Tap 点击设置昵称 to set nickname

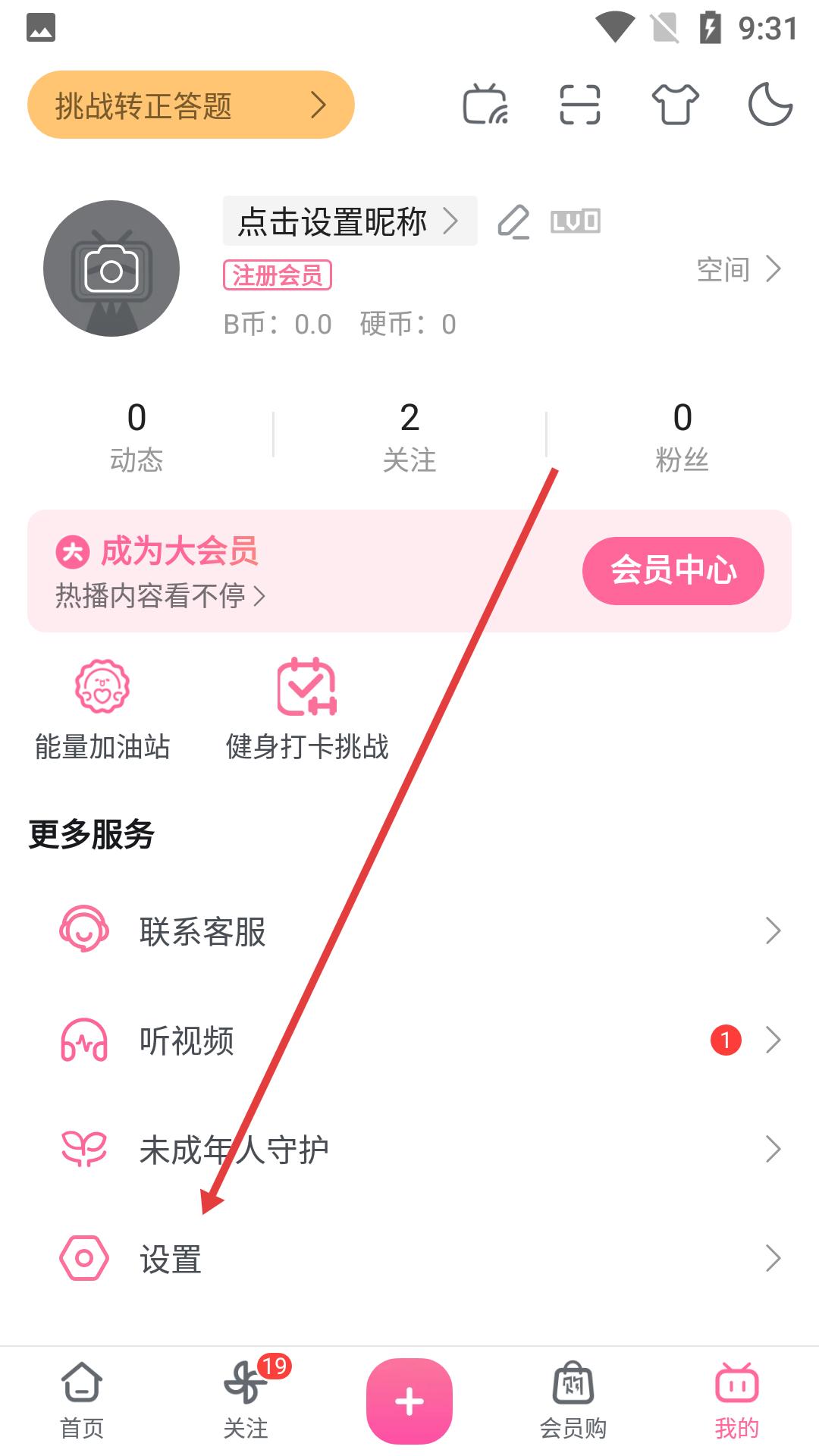(x=349, y=221)
